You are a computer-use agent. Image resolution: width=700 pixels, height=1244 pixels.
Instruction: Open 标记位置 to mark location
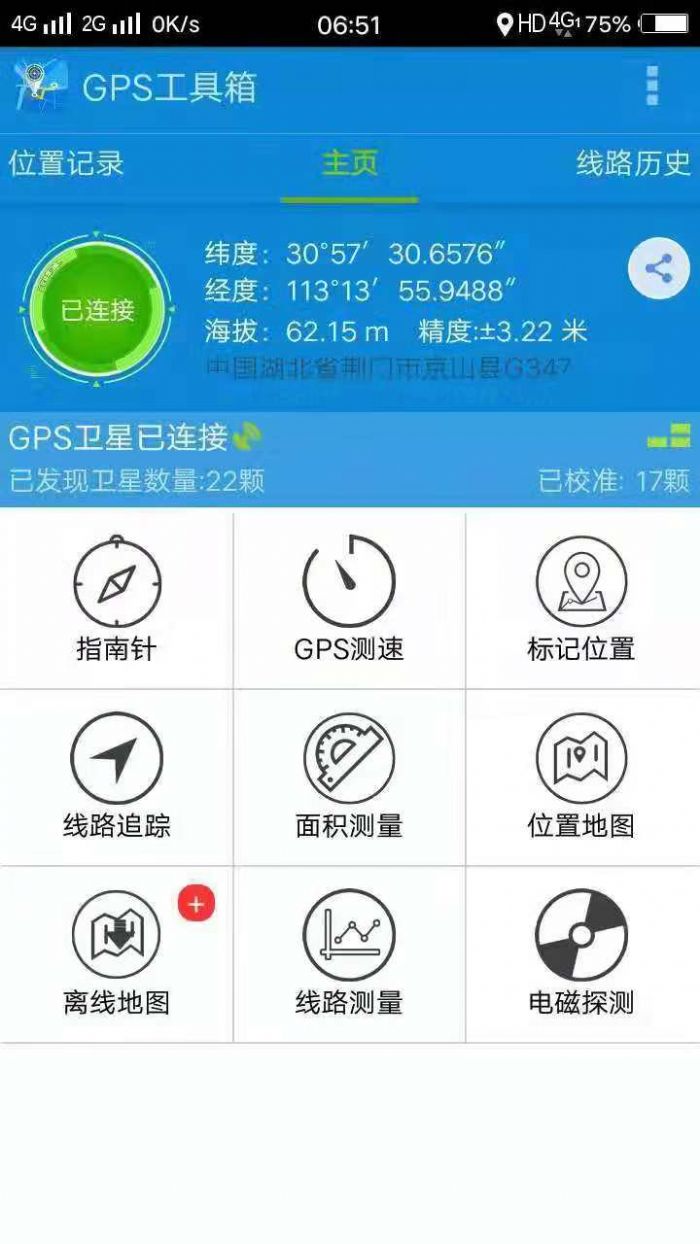(581, 600)
